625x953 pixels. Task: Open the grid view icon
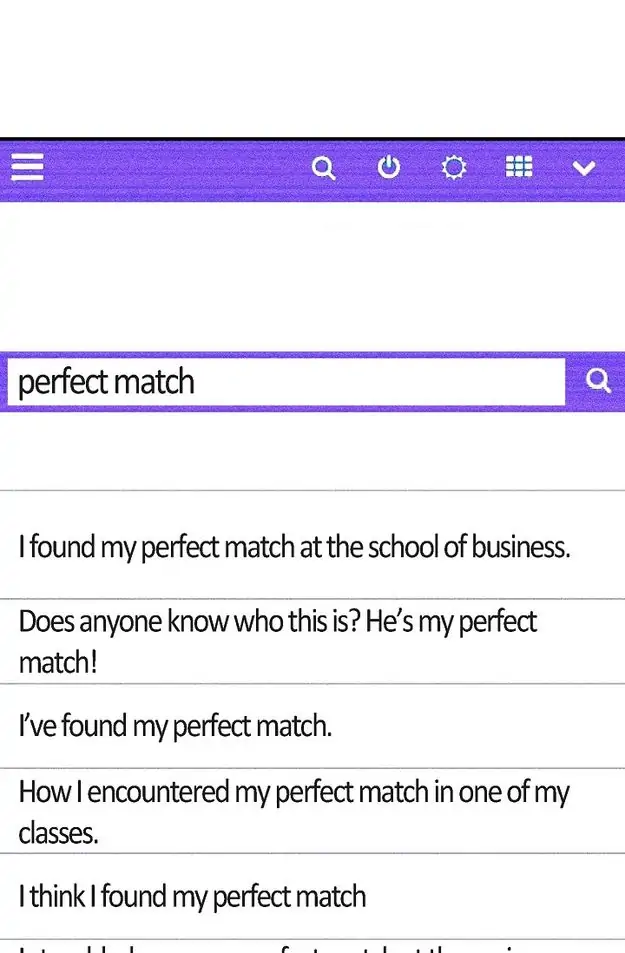[x=518, y=167]
